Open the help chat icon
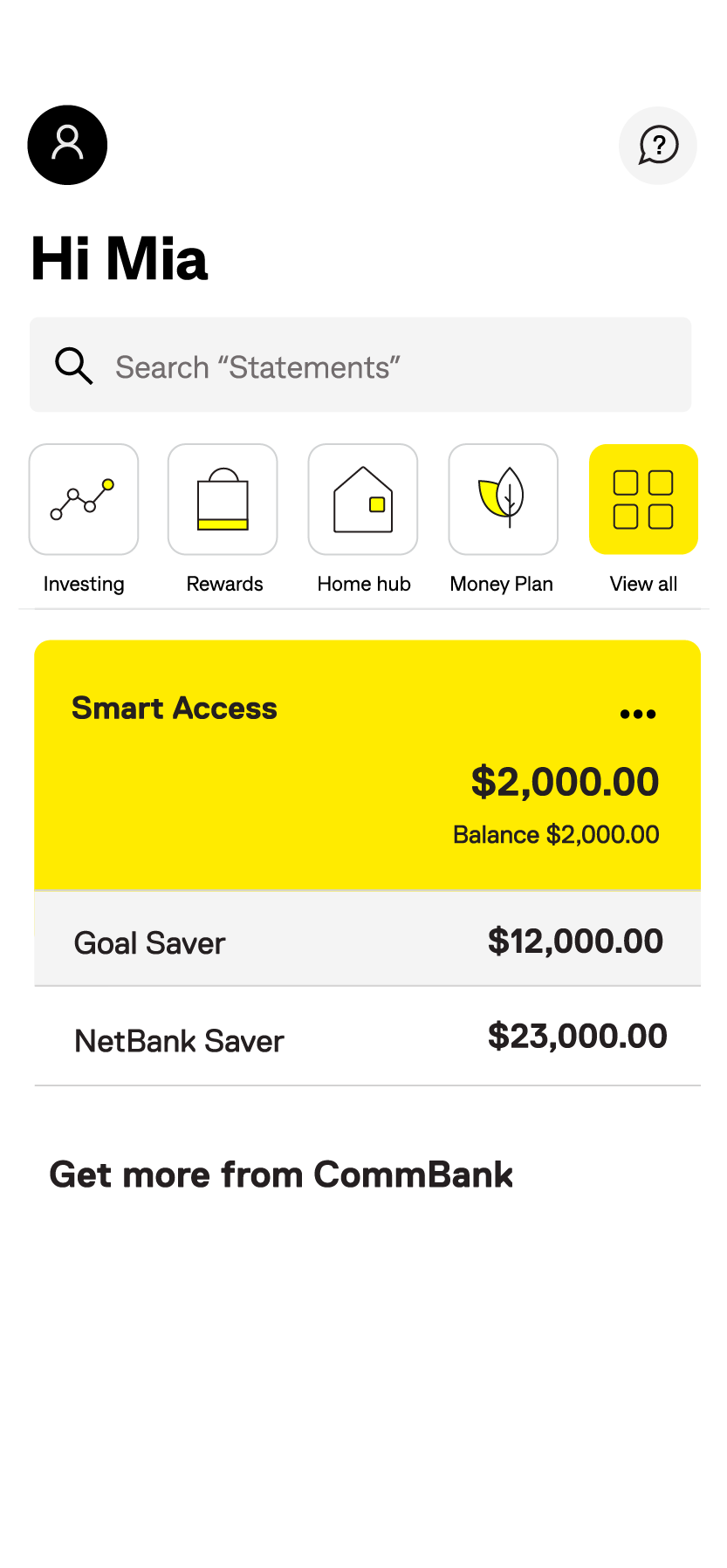The image size is (727, 1568). click(658, 146)
